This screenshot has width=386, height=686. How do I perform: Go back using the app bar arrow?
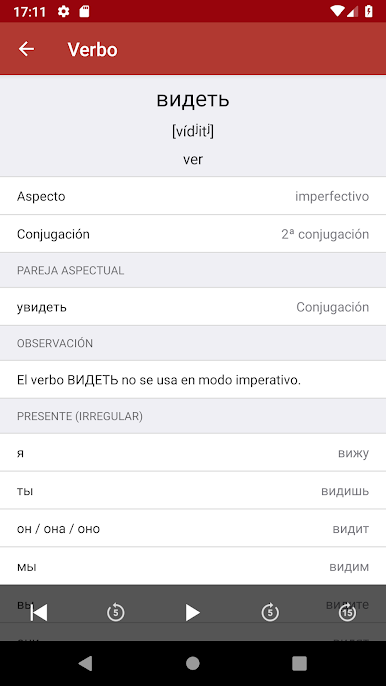pyautogui.click(x=26, y=49)
